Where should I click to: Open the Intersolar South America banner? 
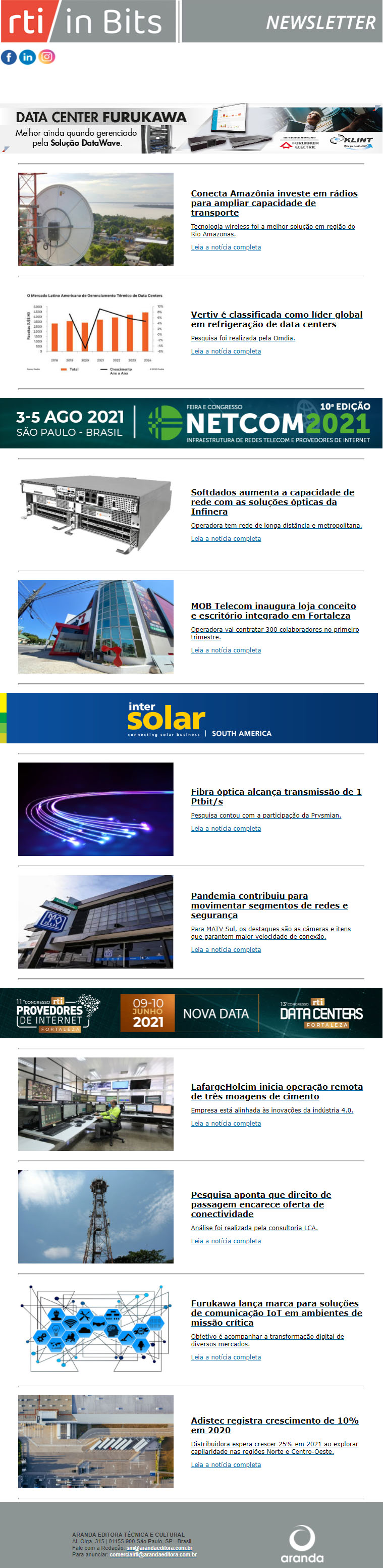click(x=191, y=718)
